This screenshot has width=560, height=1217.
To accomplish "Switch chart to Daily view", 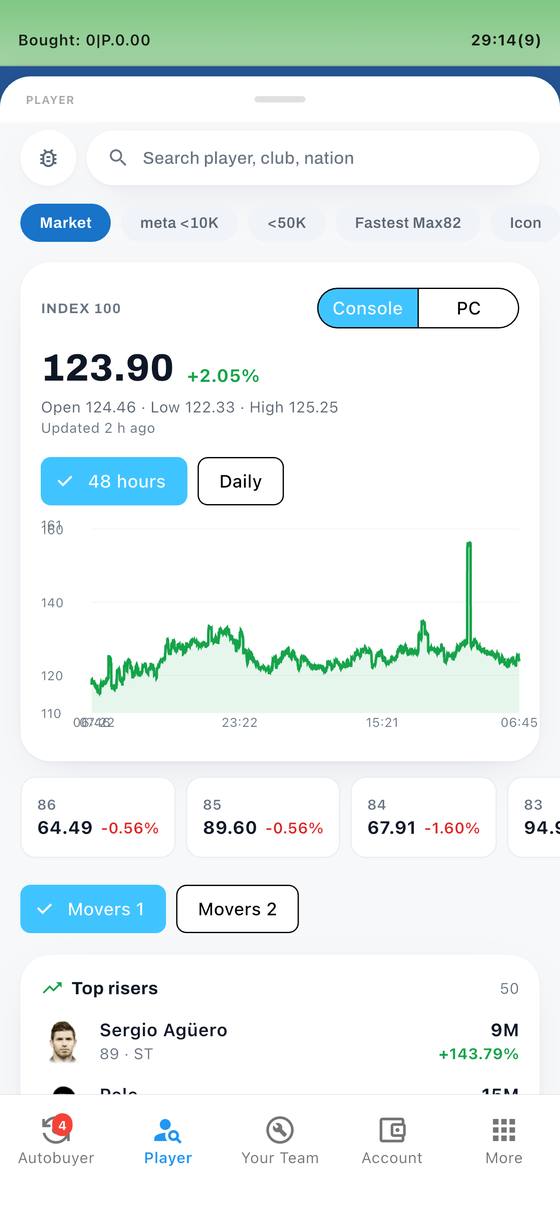I will tap(241, 481).
